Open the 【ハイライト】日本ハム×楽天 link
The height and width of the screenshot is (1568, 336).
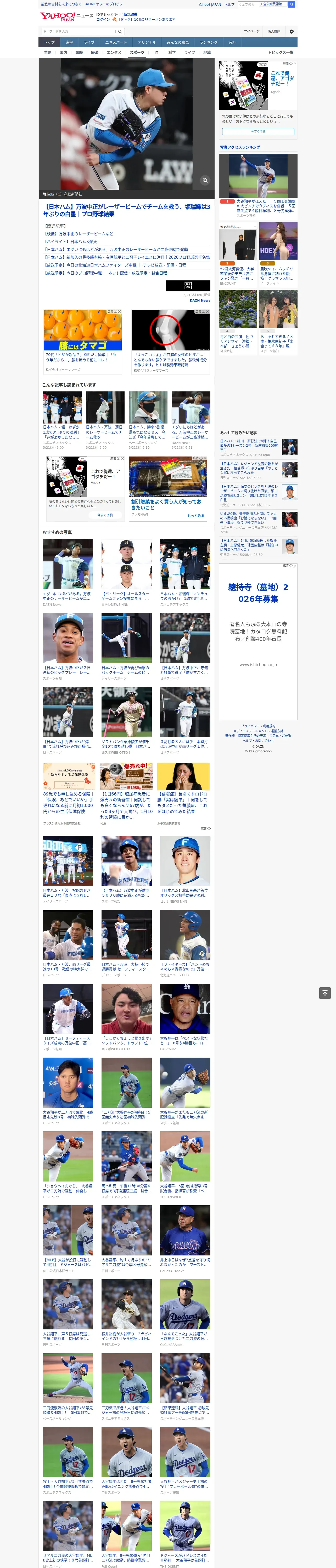70,242
